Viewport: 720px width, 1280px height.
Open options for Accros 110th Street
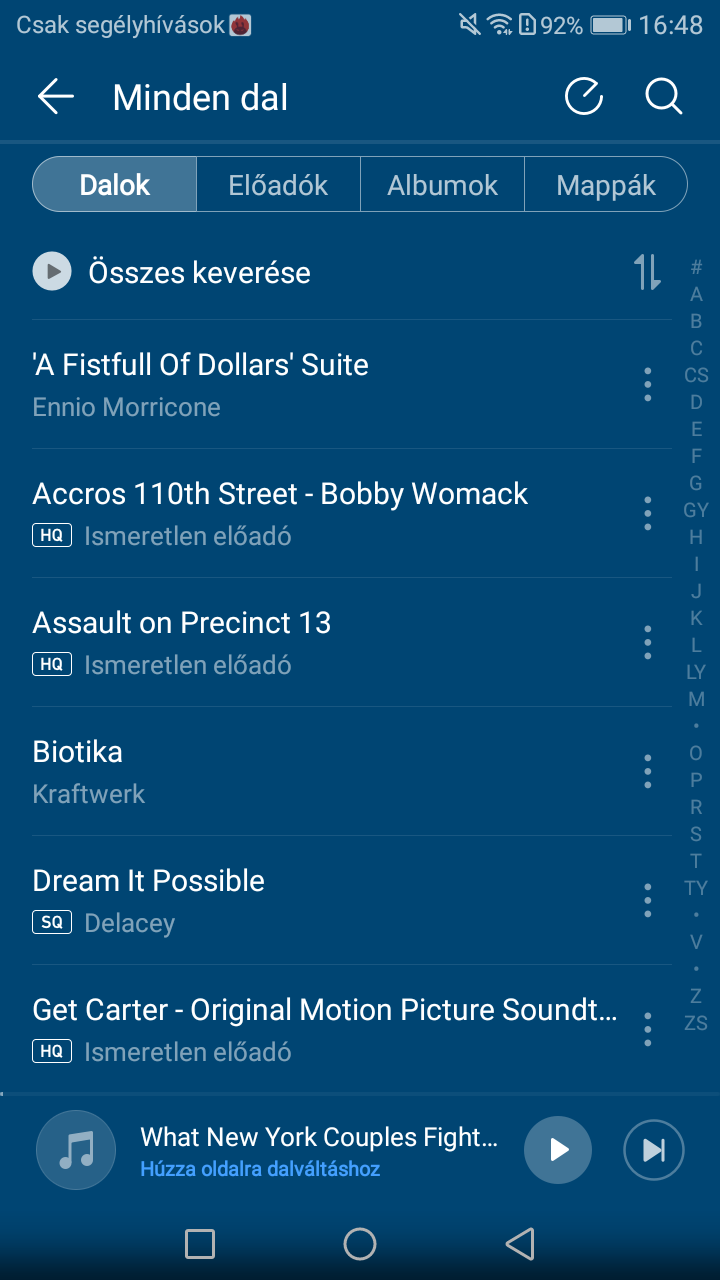648,513
